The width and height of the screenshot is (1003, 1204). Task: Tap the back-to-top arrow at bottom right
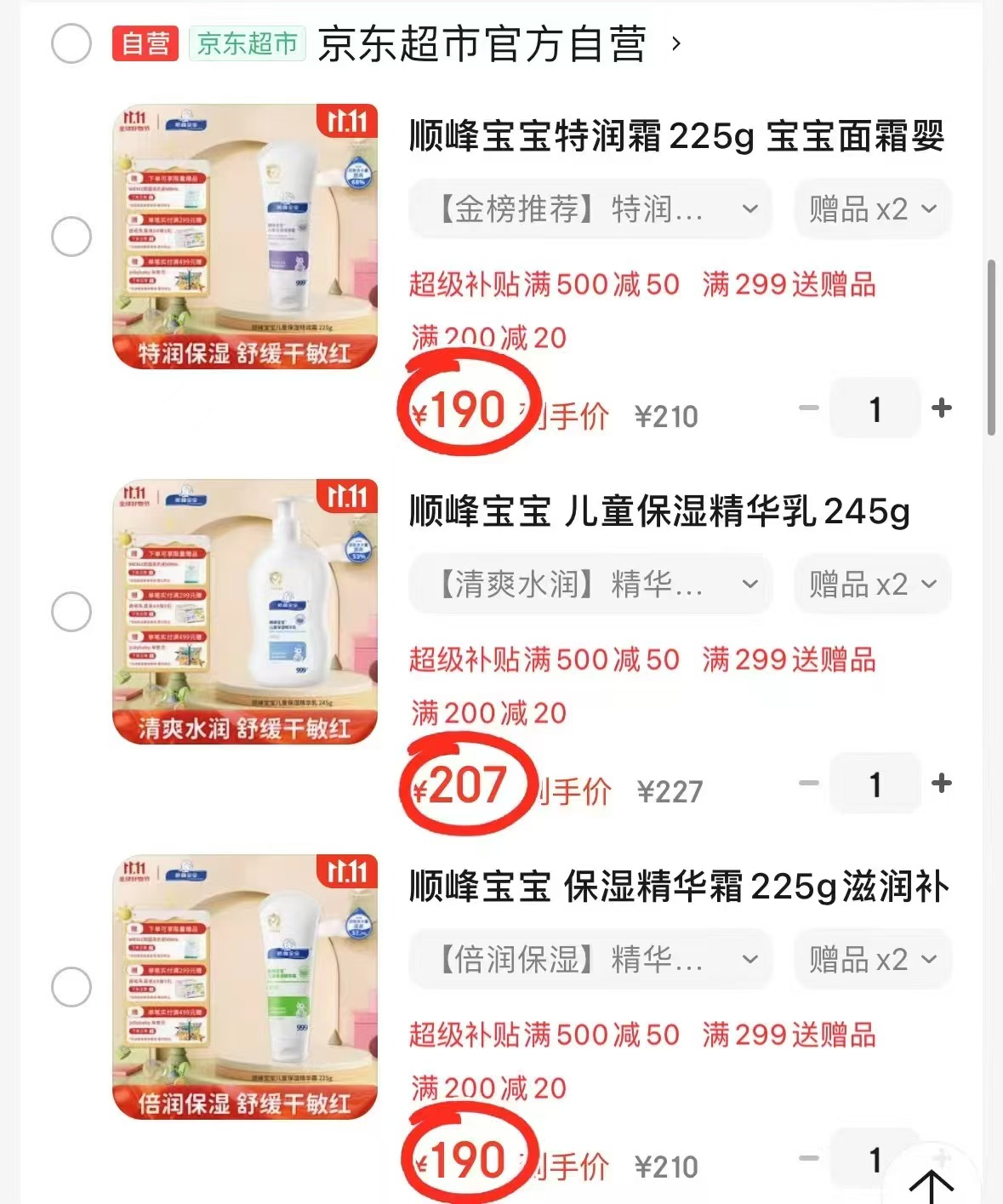tap(931, 1179)
